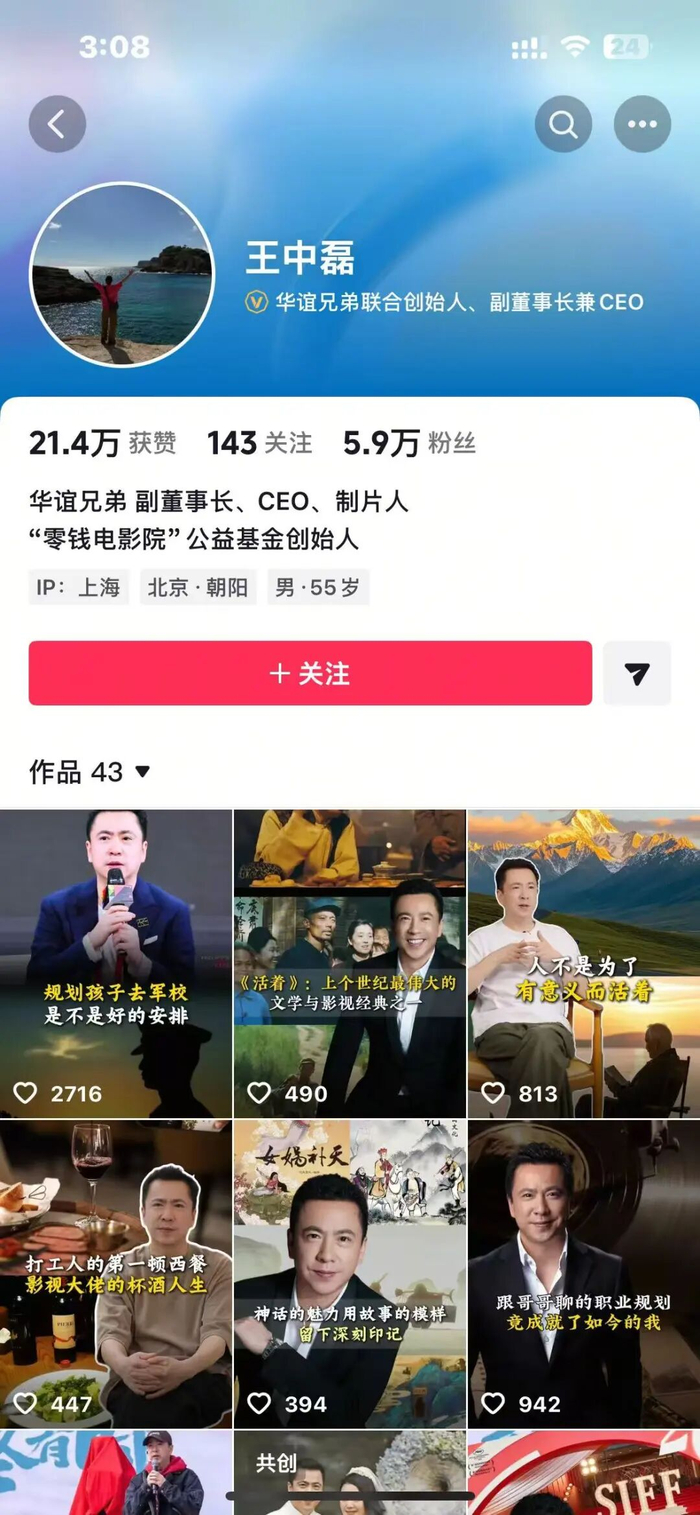Send a direct message via paper plane
The image size is (700, 1515).
pos(637,673)
